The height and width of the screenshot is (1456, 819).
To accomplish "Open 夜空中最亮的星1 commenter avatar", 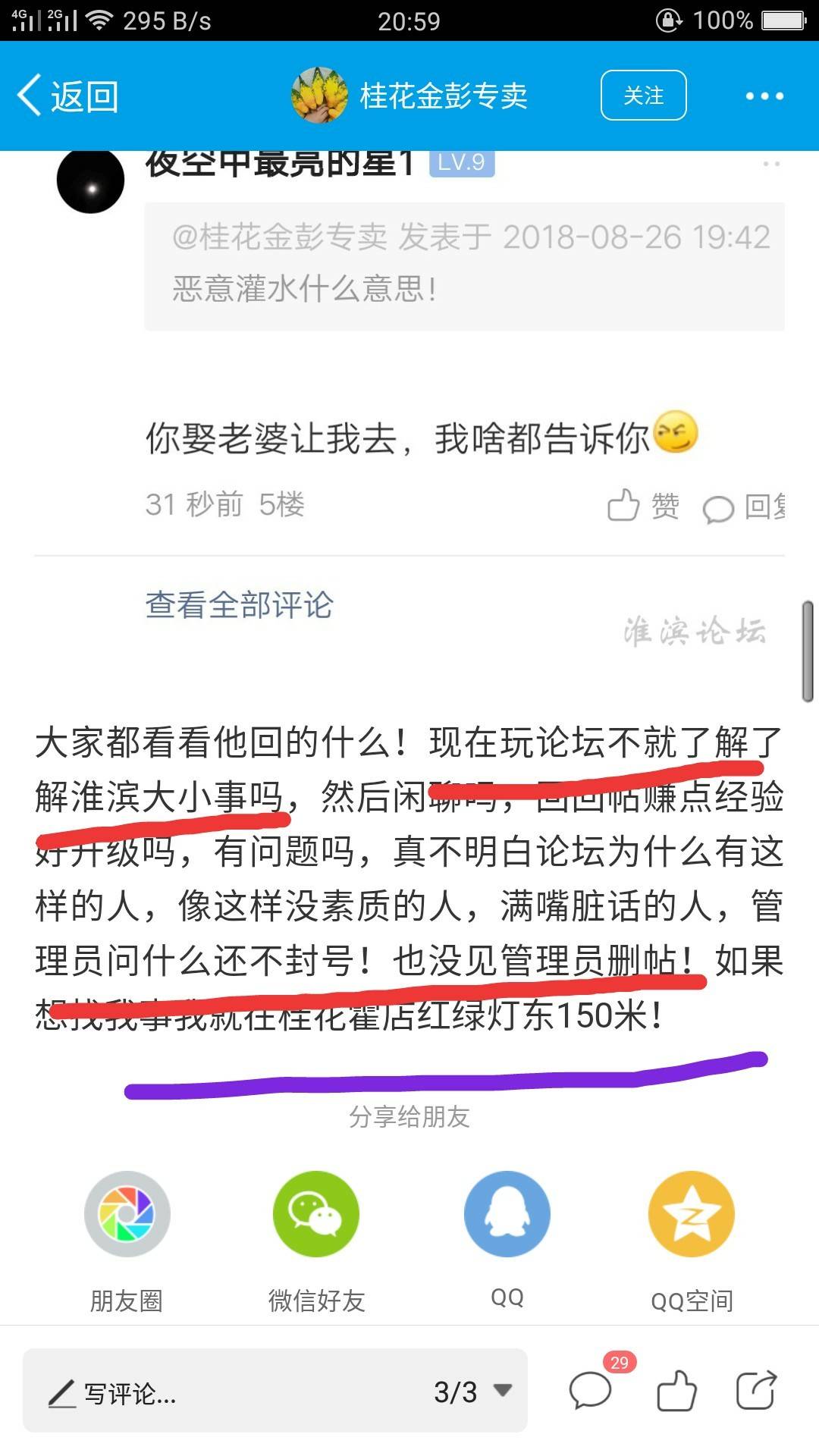I will [x=90, y=180].
